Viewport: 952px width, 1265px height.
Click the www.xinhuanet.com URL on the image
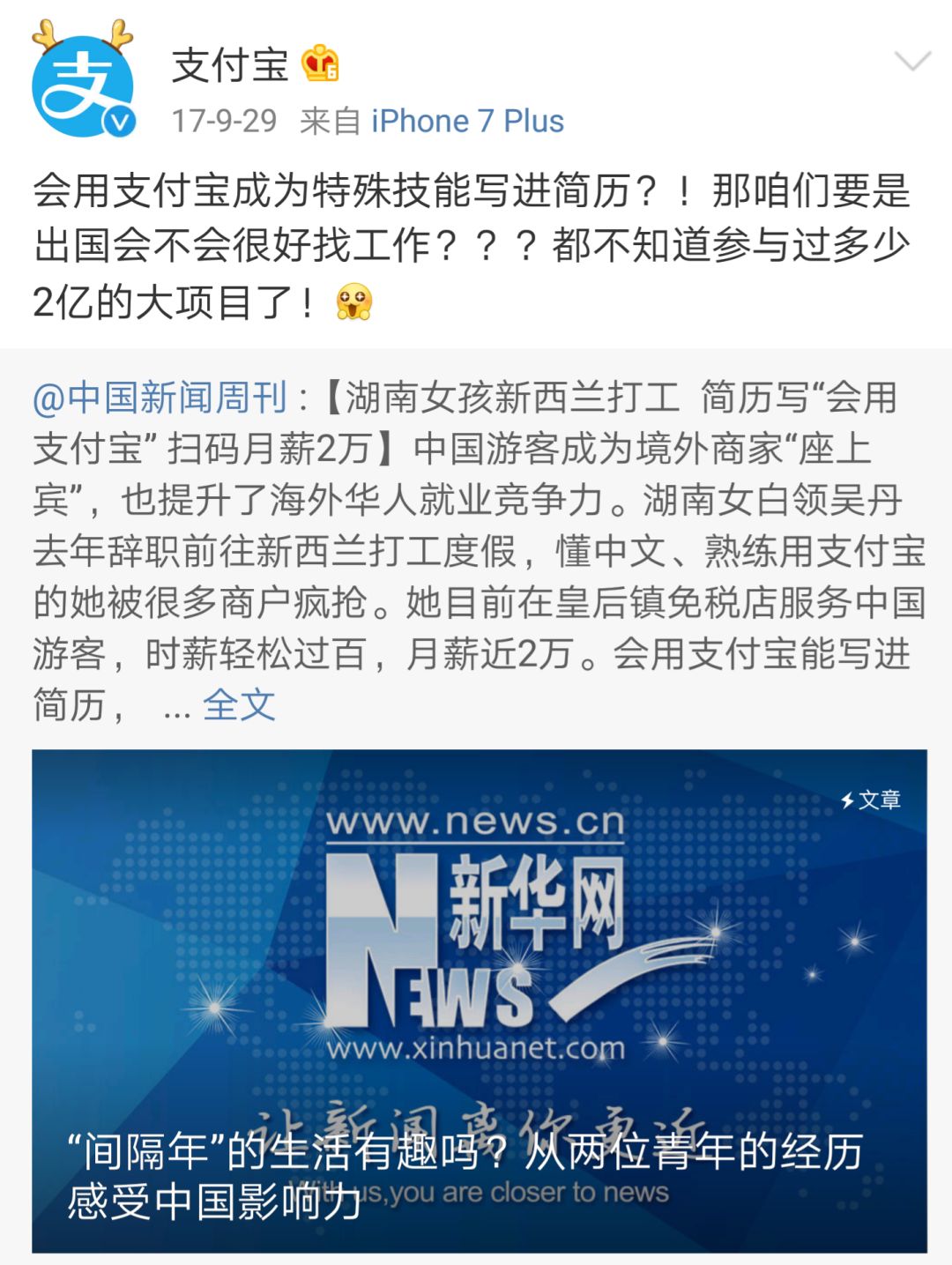point(476,1049)
